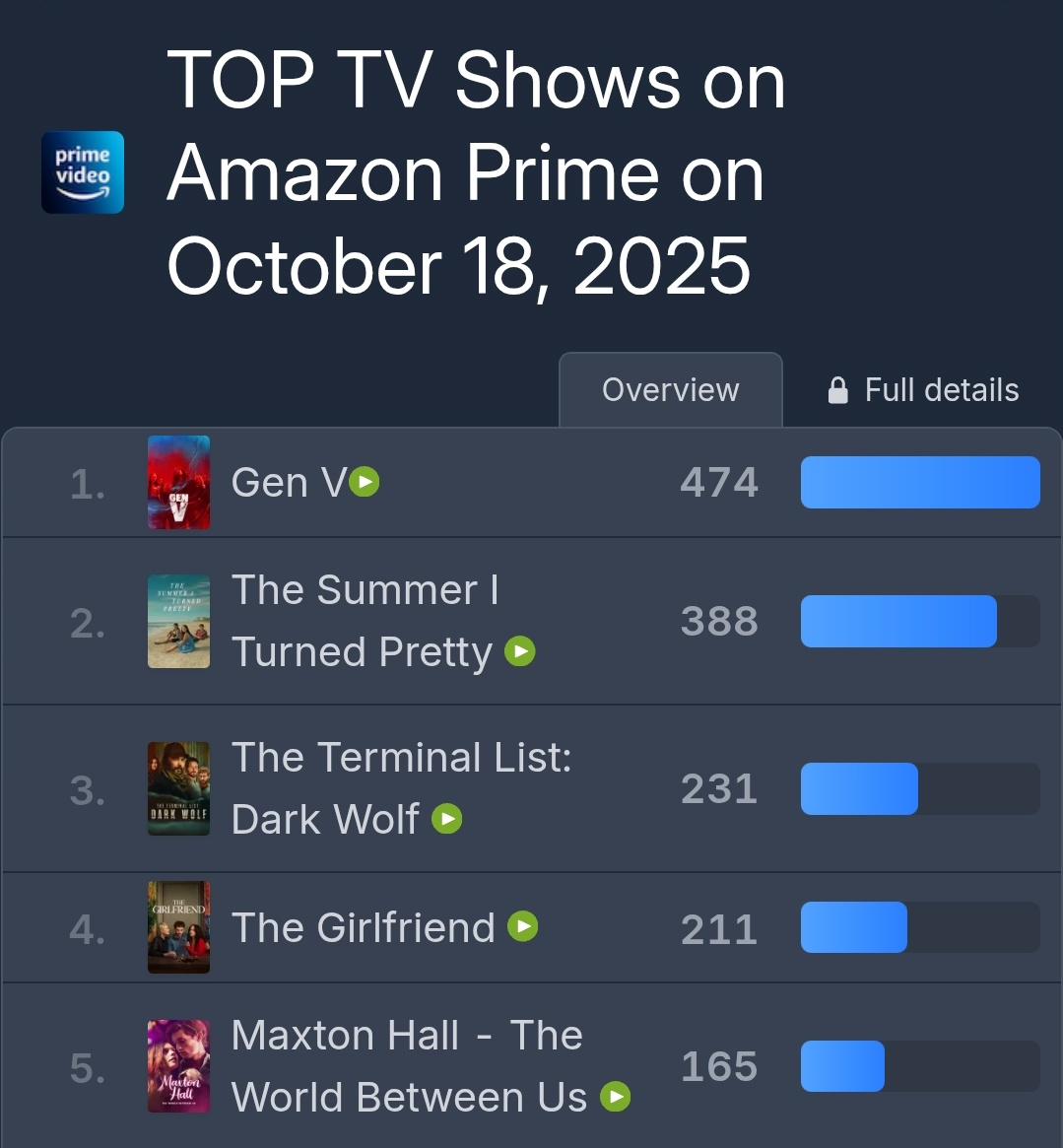Viewport: 1063px width, 1148px height.
Task: Tap the play icon beside Dark Wolf
Action: pos(446,819)
